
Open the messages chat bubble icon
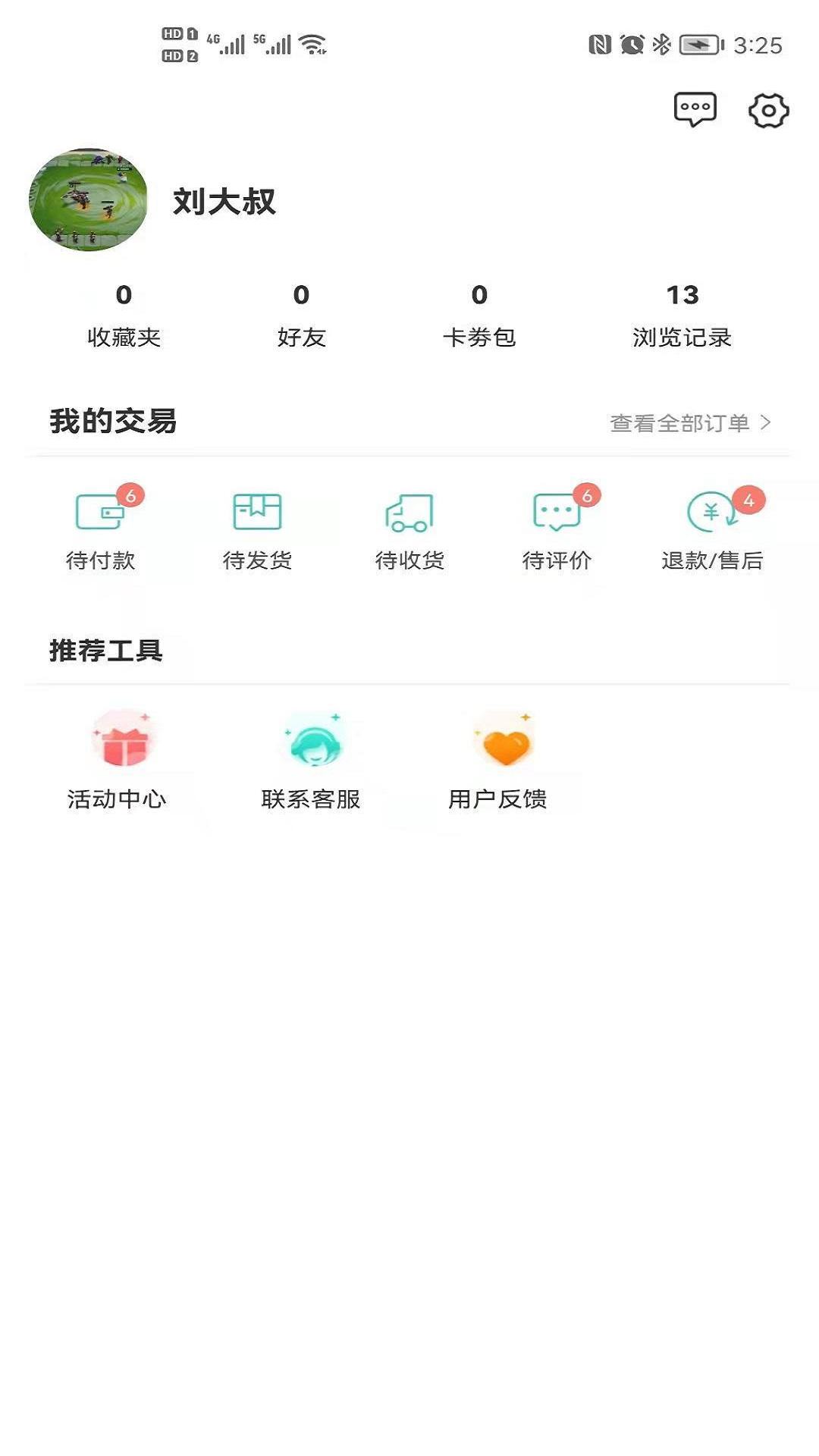(694, 108)
